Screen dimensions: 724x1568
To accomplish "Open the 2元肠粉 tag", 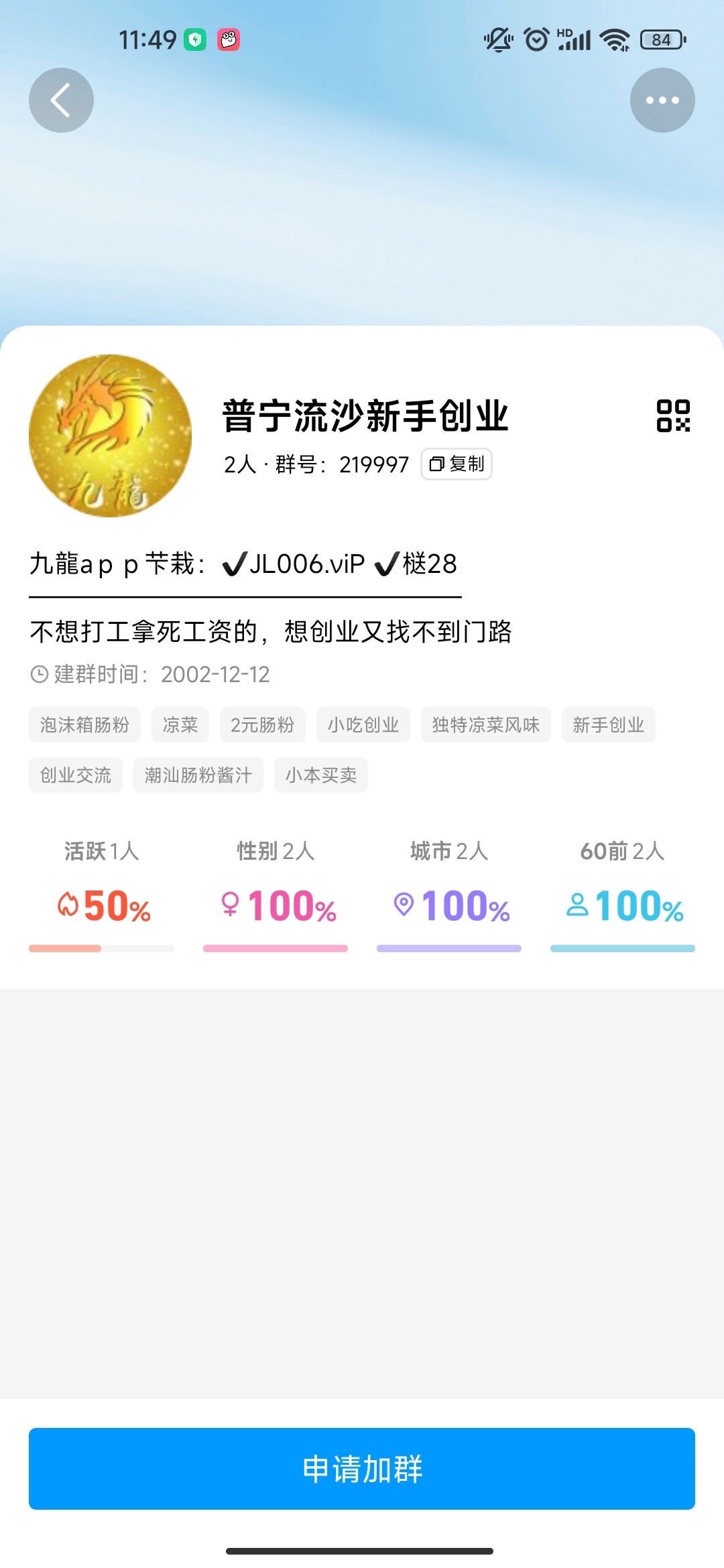I will [x=262, y=725].
